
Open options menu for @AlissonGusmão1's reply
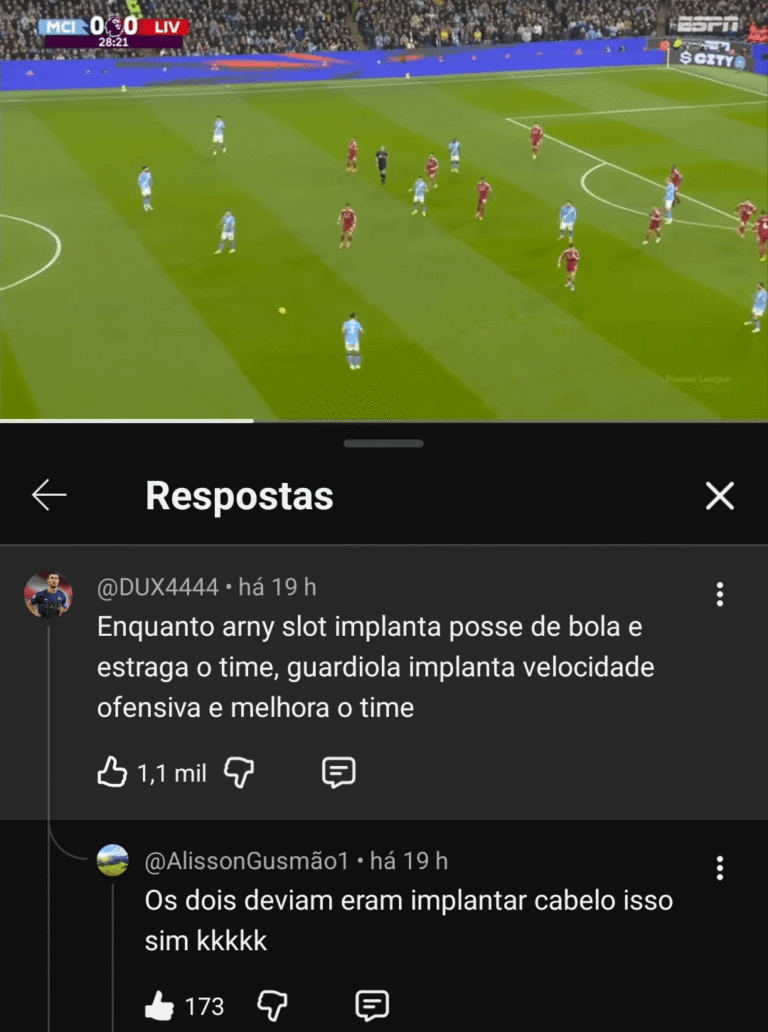click(x=719, y=868)
